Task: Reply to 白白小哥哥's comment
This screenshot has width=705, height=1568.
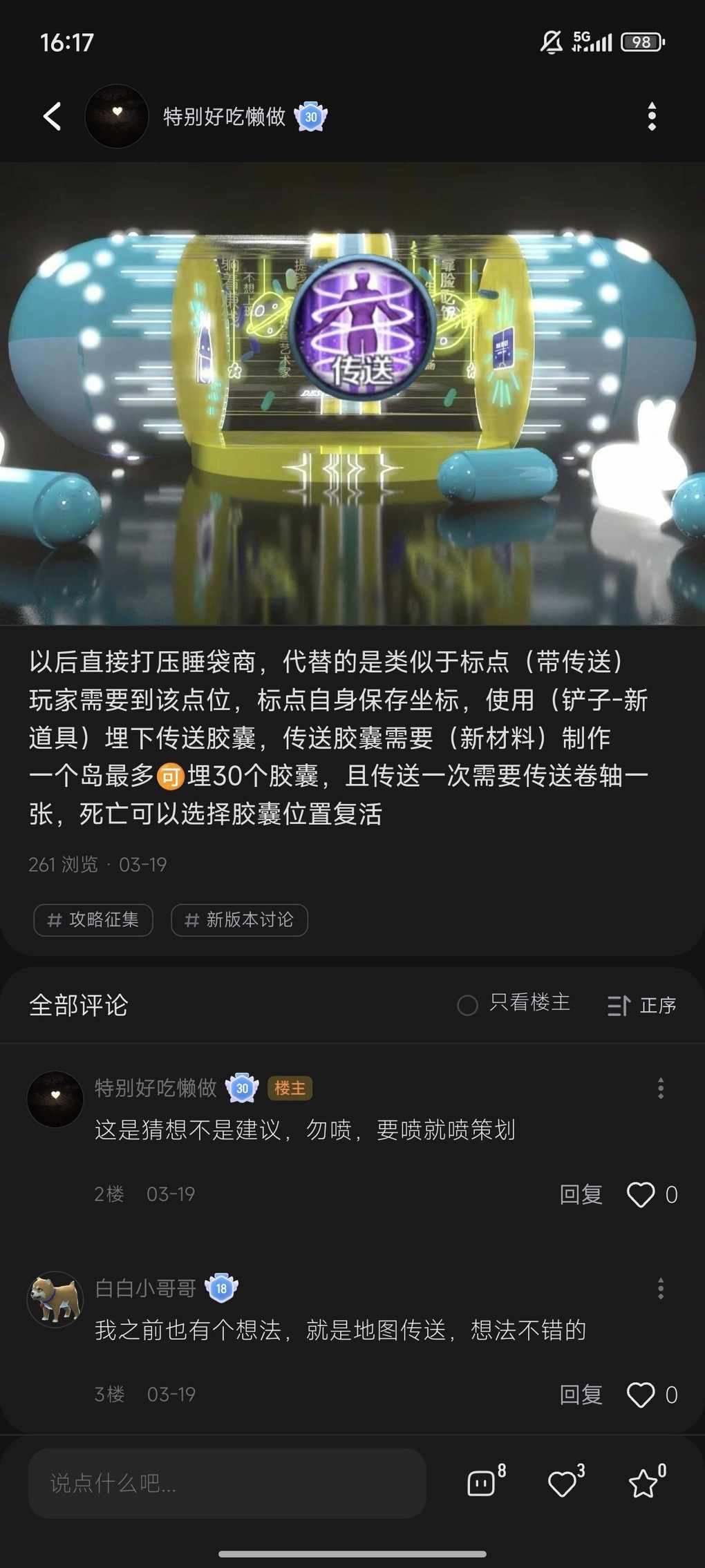Action: click(x=581, y=1395)
